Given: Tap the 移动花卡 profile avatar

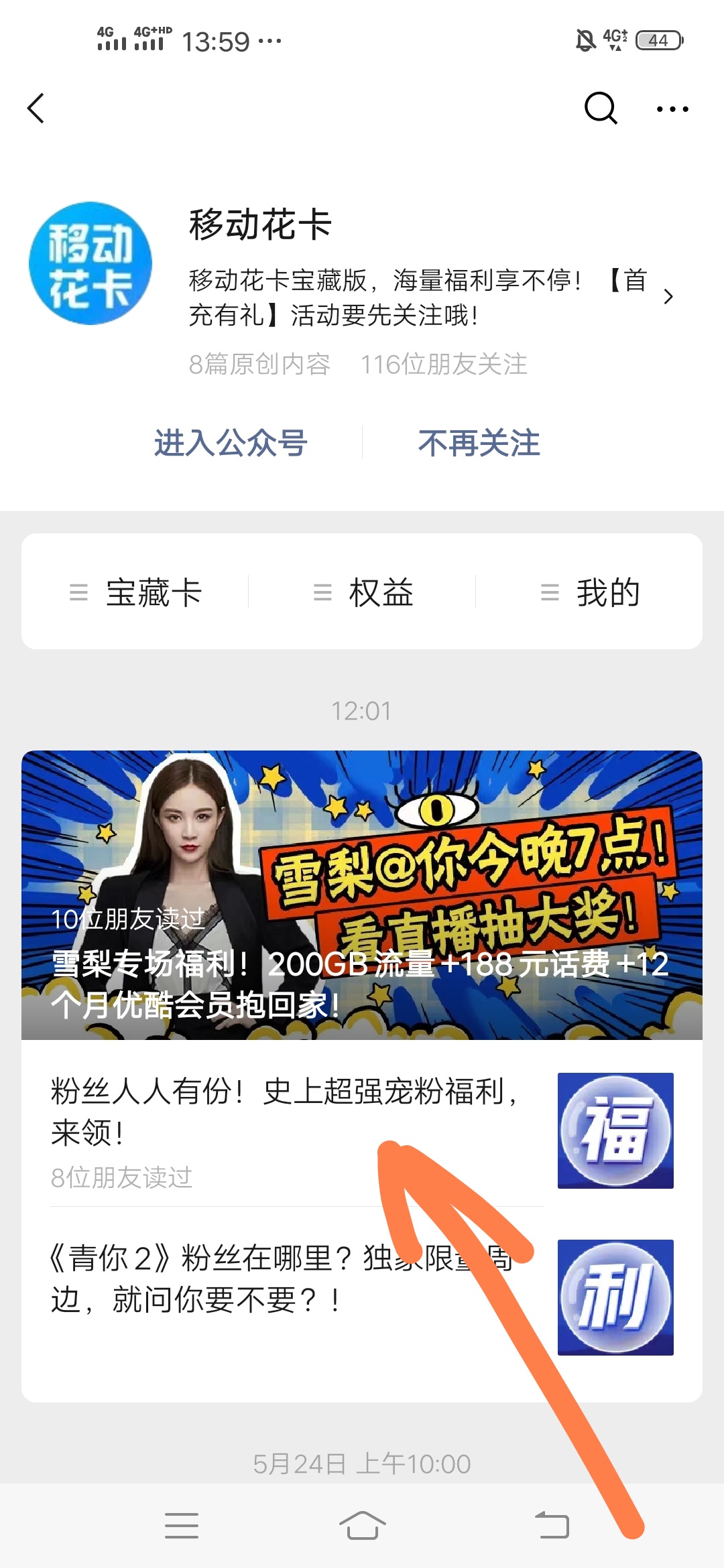Looking at the screenshot, I should (90, 263).
